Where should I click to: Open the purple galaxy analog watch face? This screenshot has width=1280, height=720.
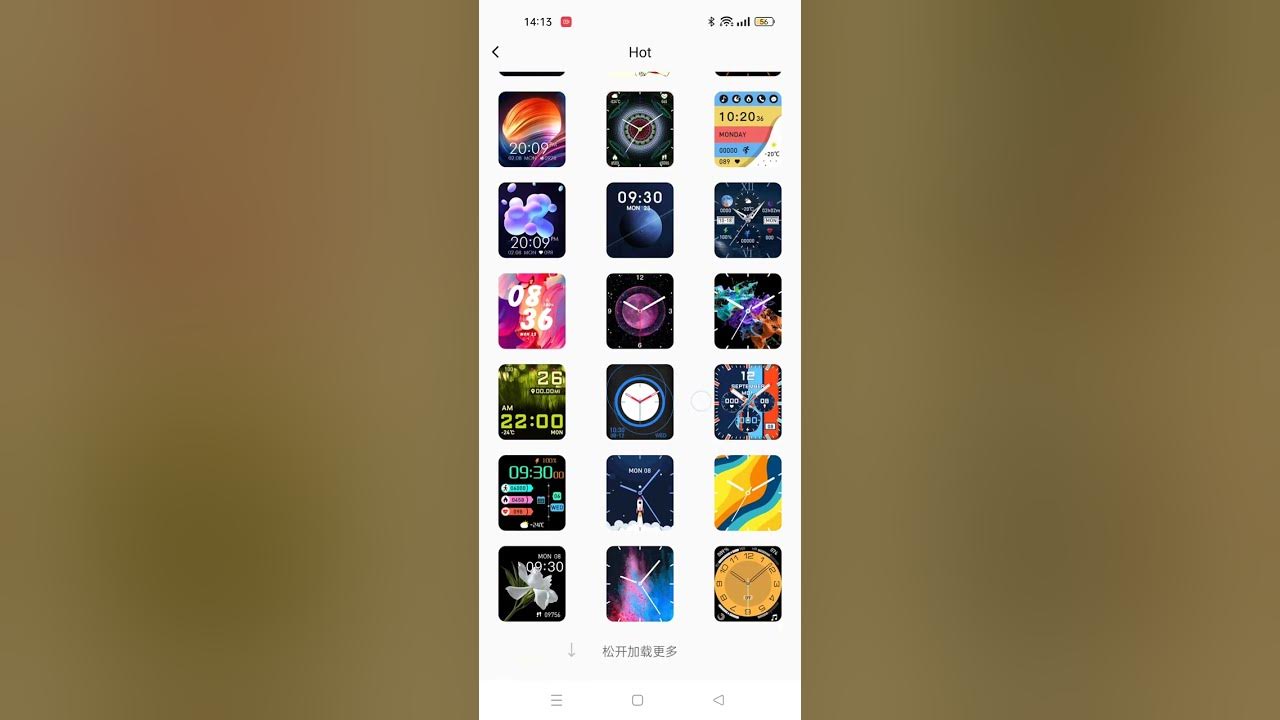(640, 311)
